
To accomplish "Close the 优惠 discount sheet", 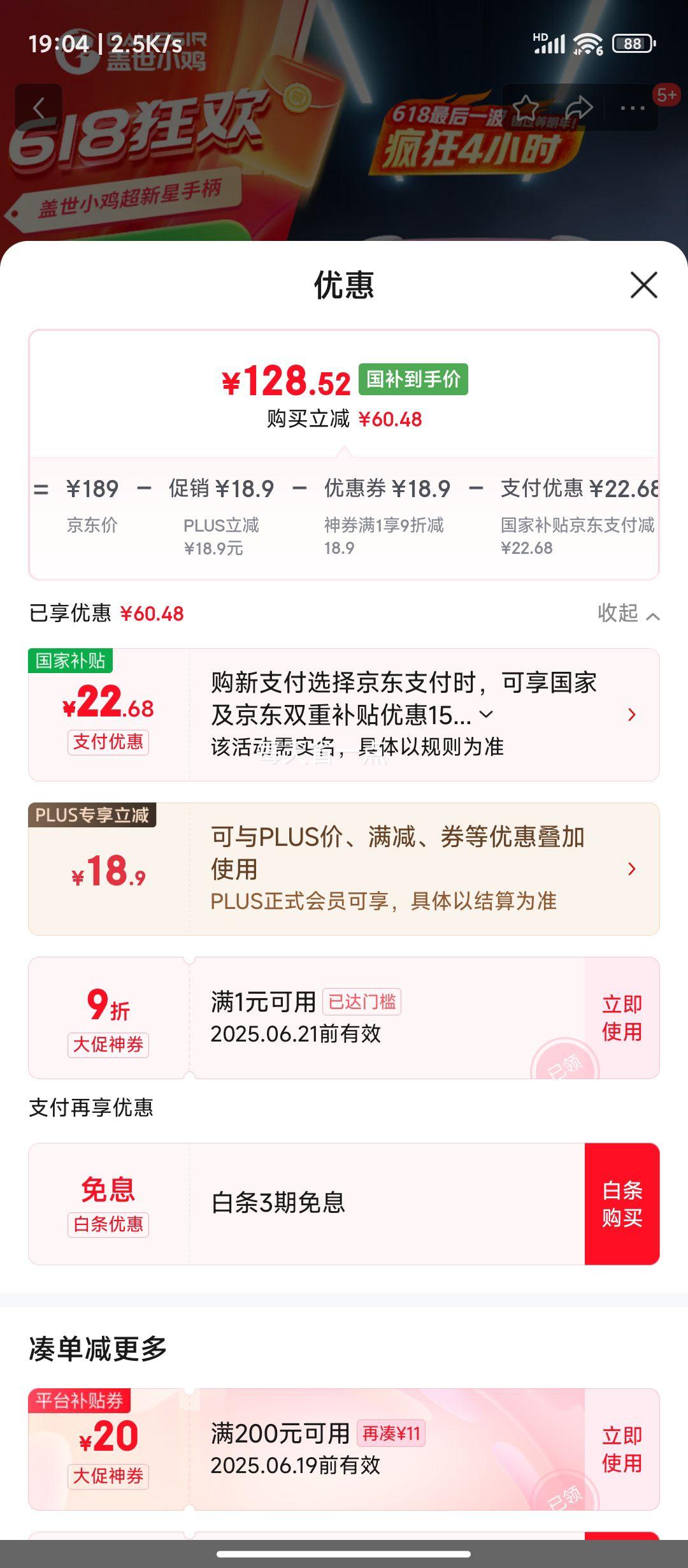I will coord(643,285).
